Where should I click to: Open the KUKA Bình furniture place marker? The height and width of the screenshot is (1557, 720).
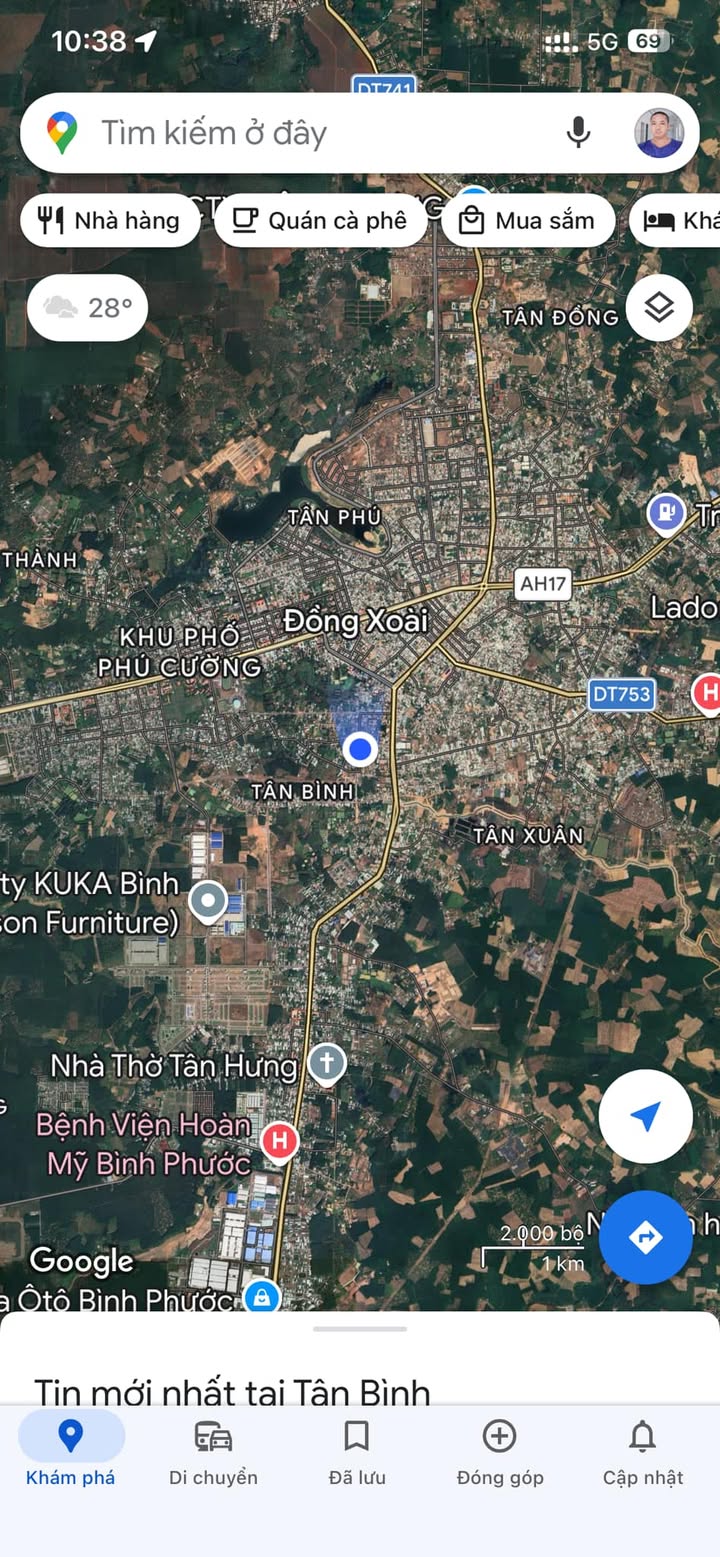pyautogui.click(x=208, y=901)
